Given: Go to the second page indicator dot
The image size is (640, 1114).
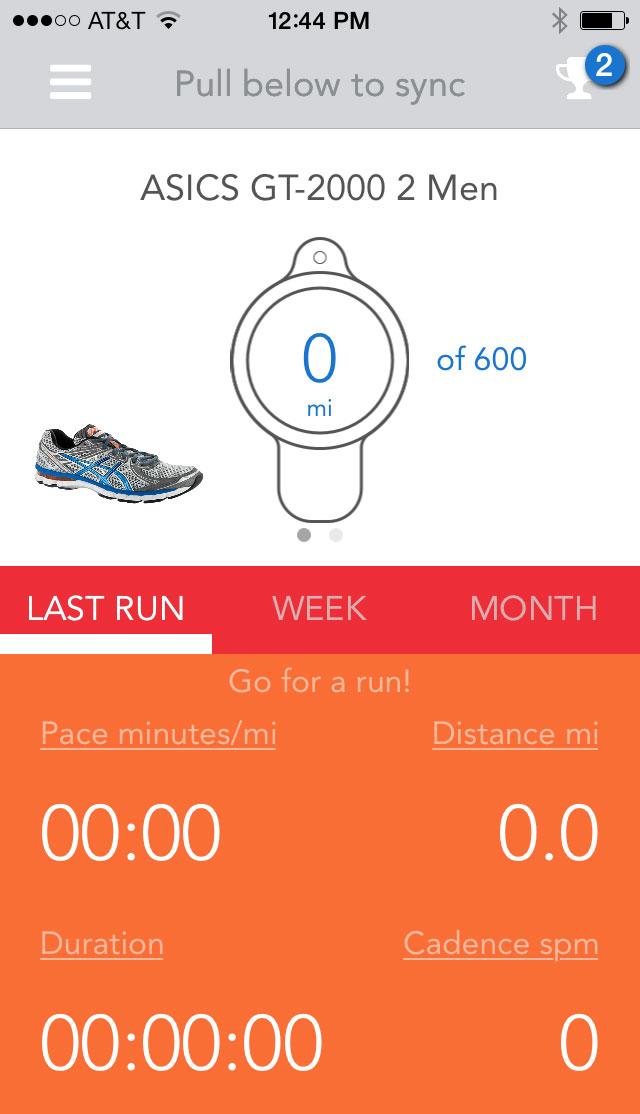Looking at the screenshot, I should (x=336, y=535).
